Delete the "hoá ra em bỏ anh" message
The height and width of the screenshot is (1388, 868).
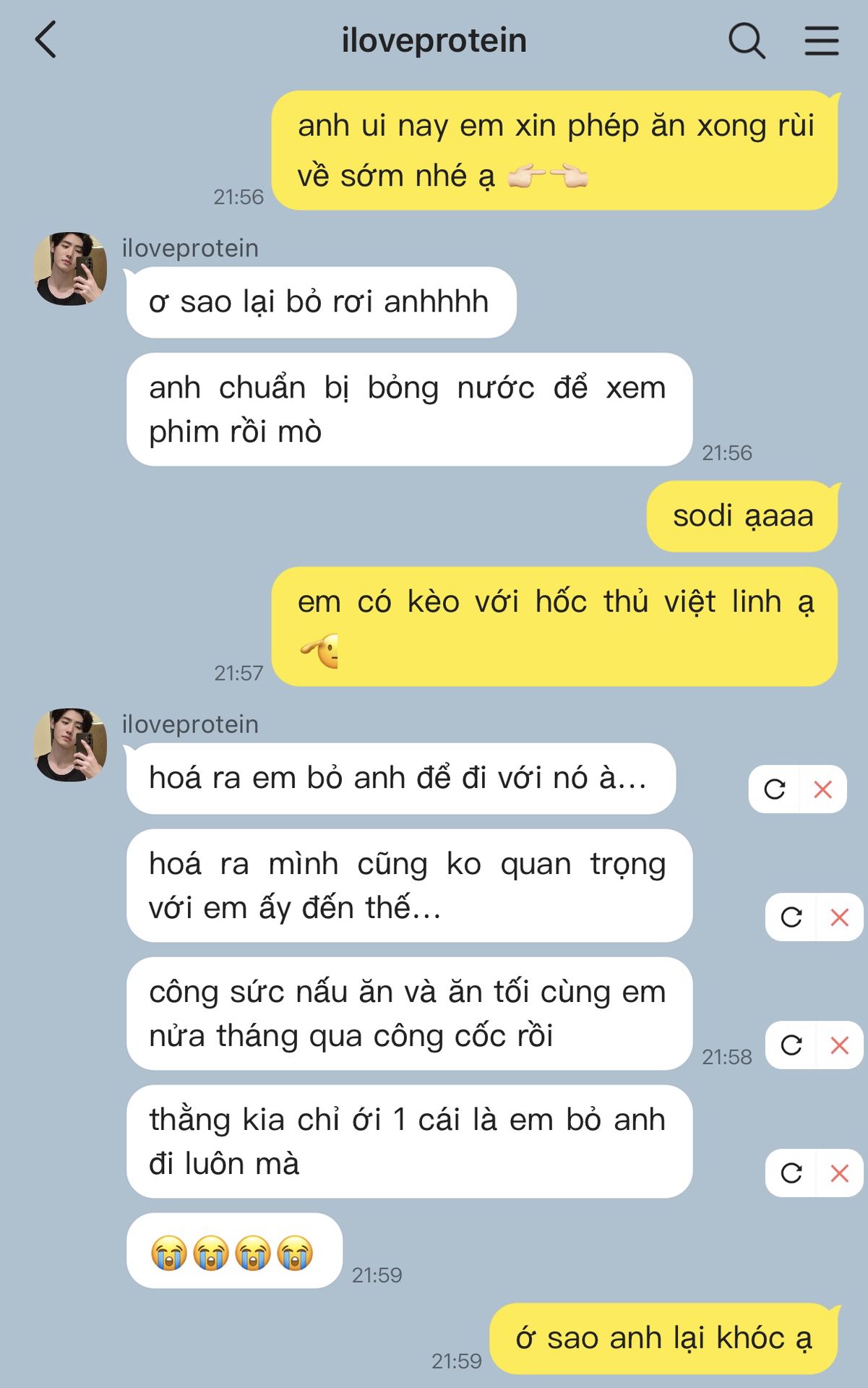click(x=822, y=789)
